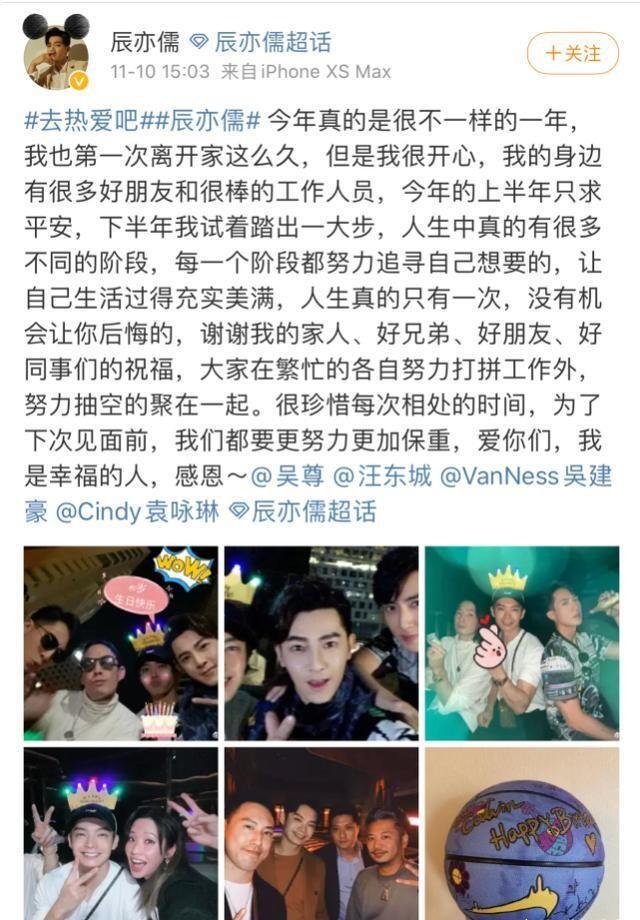
Task: View the third photo with yellow crown sticker
Action: 521,643
